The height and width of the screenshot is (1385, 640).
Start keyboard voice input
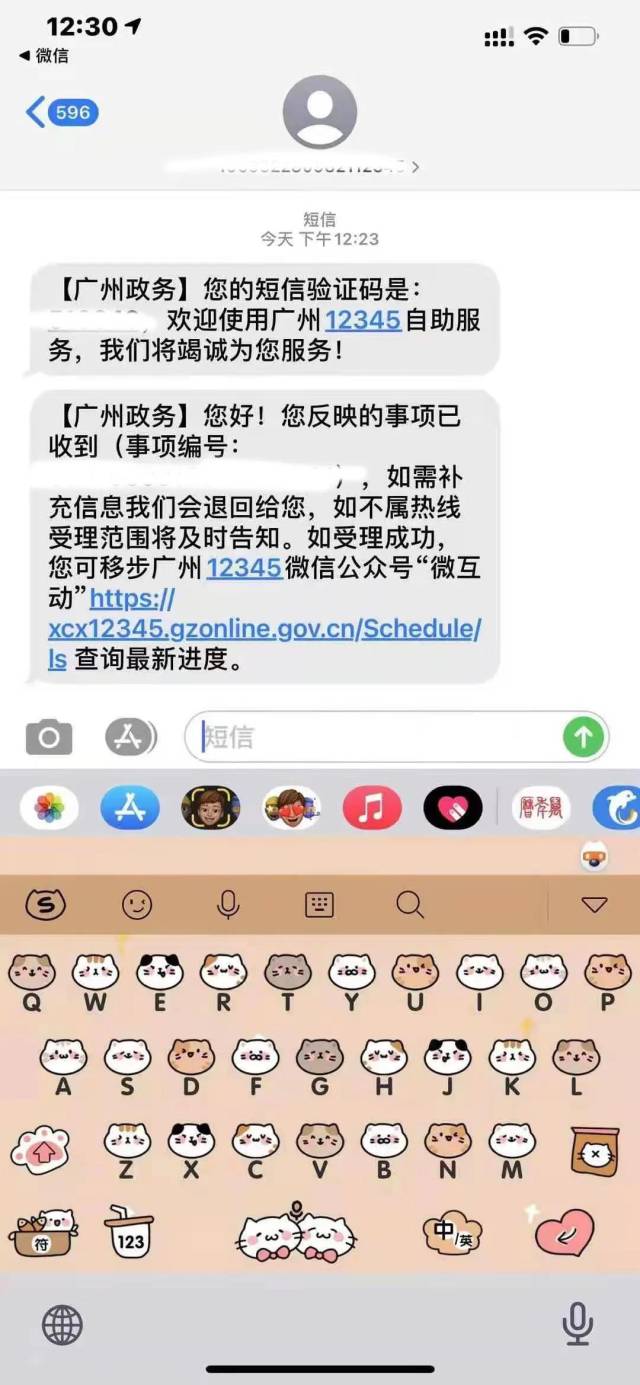coord(228,905)
